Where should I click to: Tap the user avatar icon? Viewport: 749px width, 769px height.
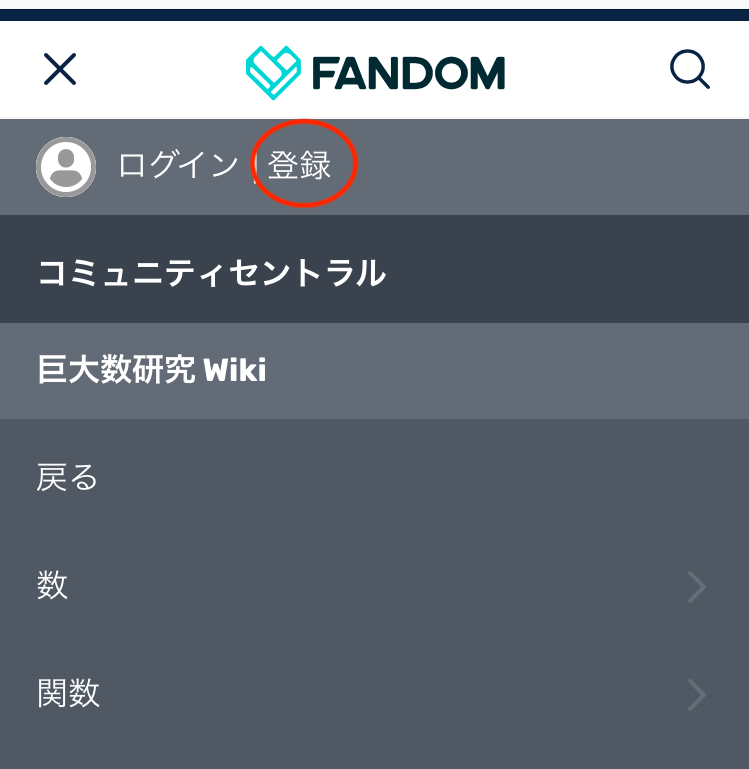(66, 167)
